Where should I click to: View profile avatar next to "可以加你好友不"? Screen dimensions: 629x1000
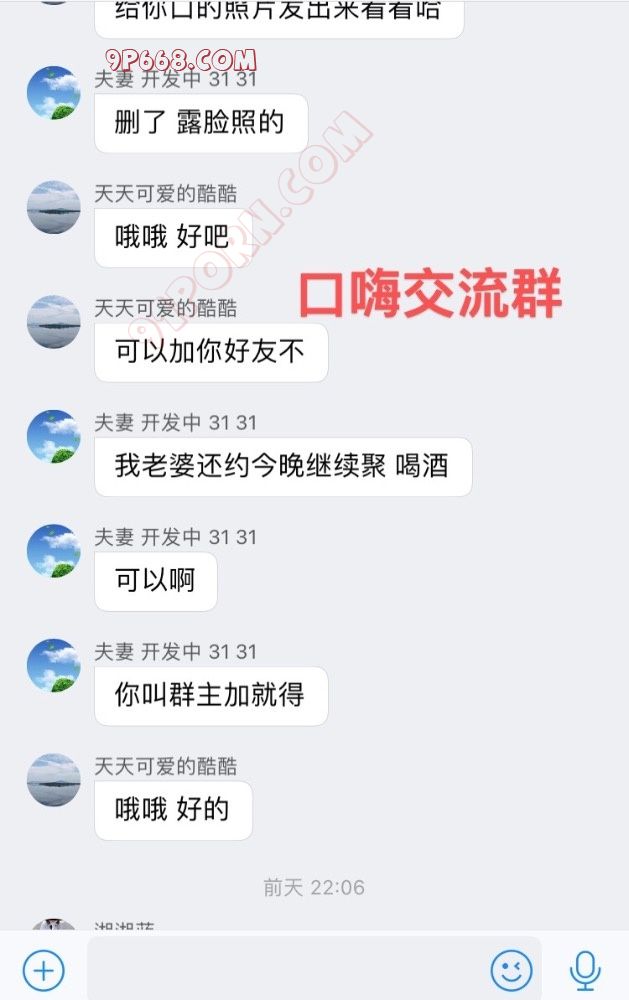pos(54,322)
